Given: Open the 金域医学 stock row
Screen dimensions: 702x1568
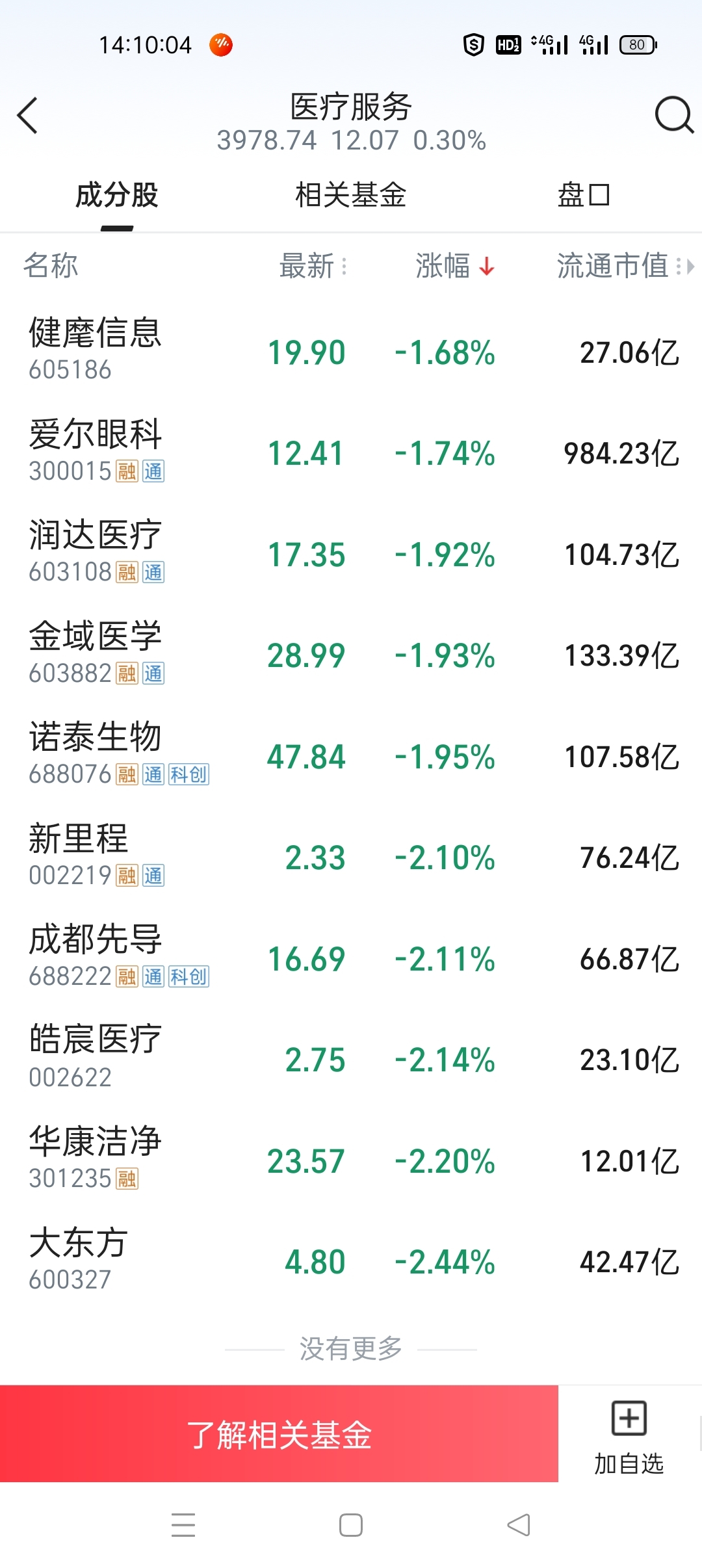Looking at the screenshot, I should pyautogui.click(x=351, y=654).
